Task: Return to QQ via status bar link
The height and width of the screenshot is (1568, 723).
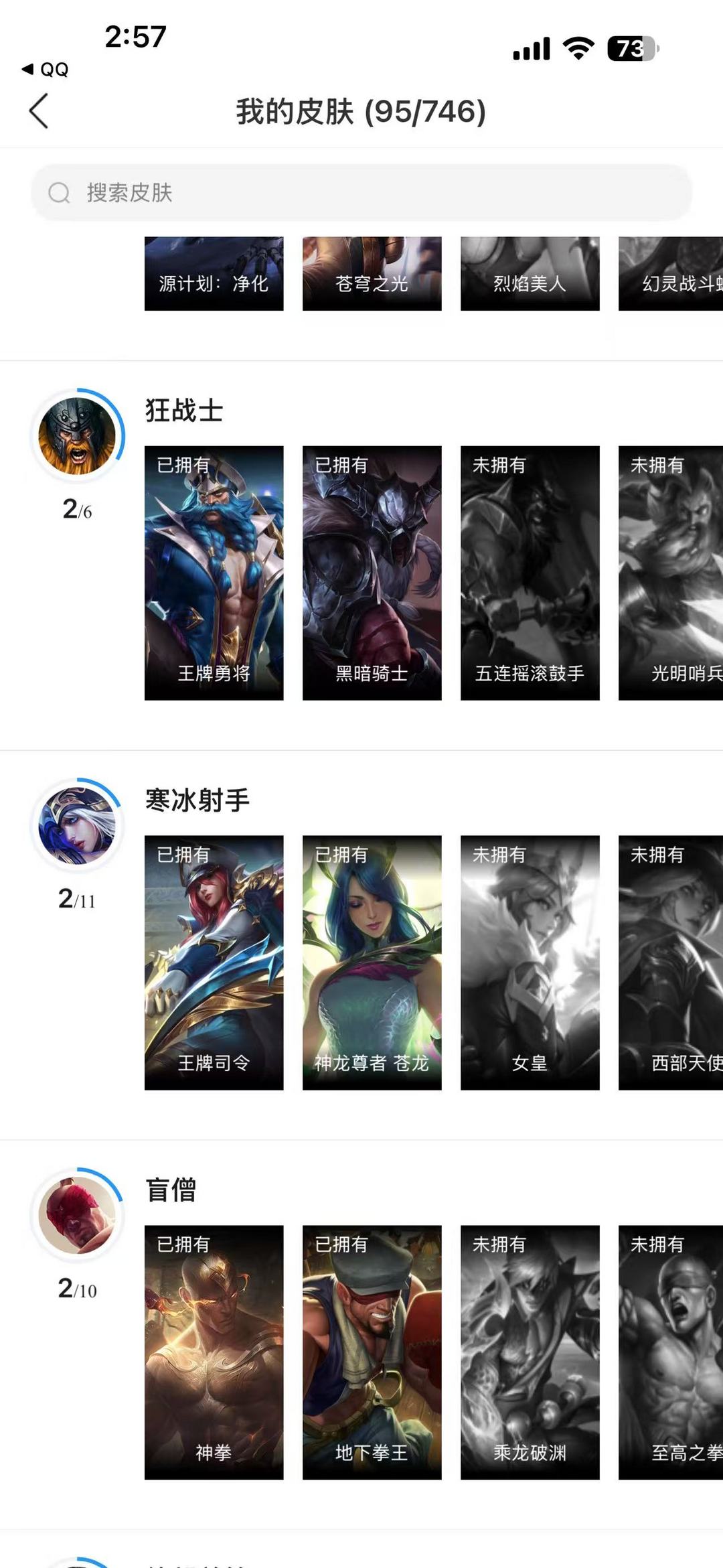Action: point(46,69)
